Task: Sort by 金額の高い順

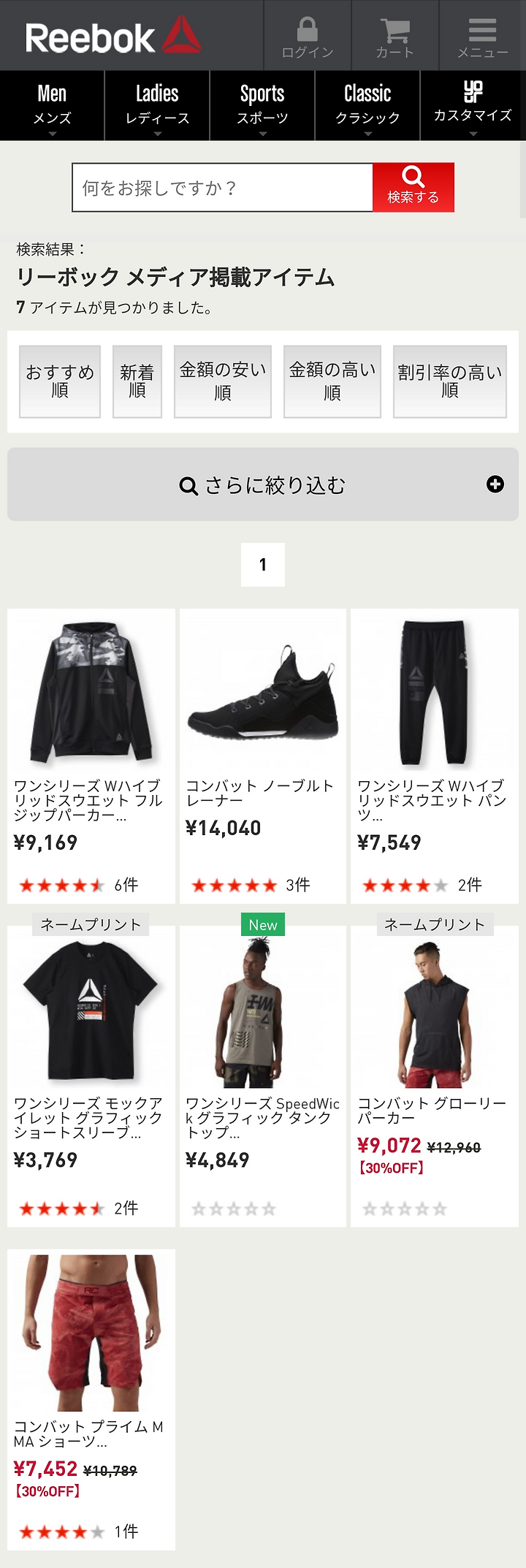Action: 332,381
